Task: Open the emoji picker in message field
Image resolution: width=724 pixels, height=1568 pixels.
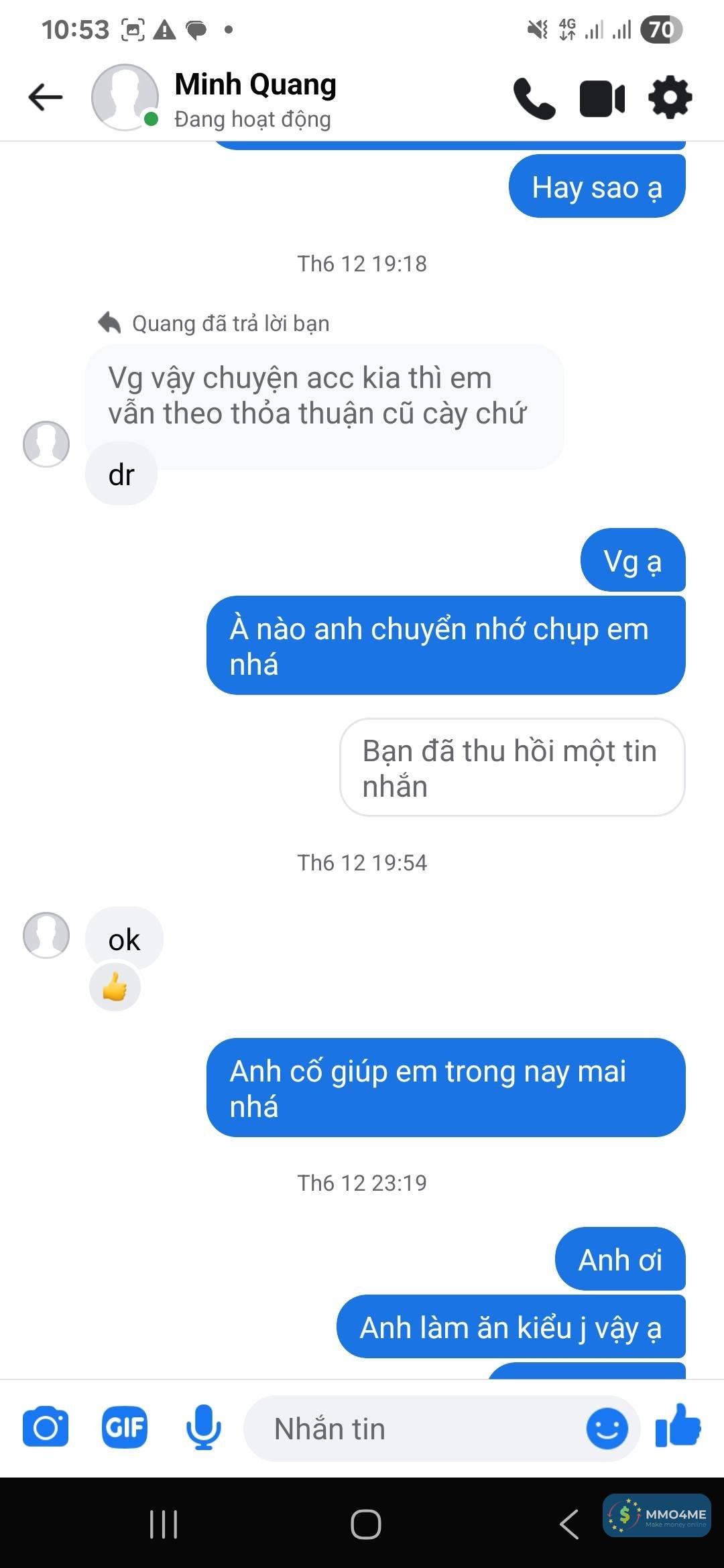Action: click(607, 1429)
